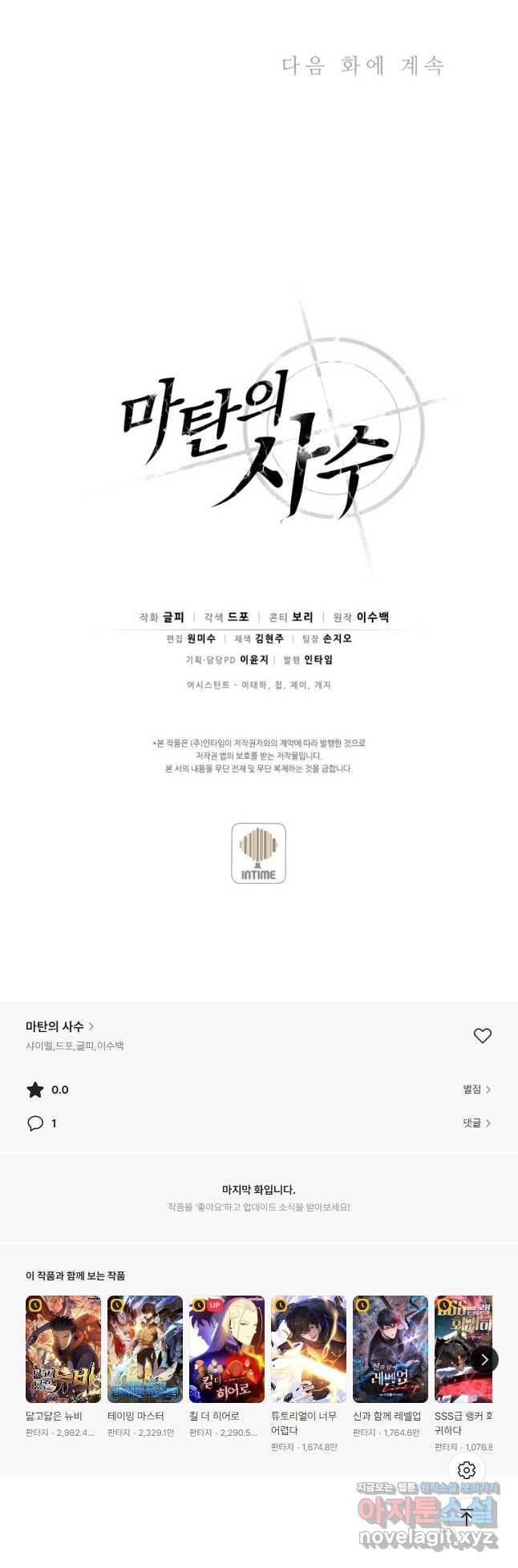Open the 별점 rating page
518x1568 pixels.
click(476, 1090)
